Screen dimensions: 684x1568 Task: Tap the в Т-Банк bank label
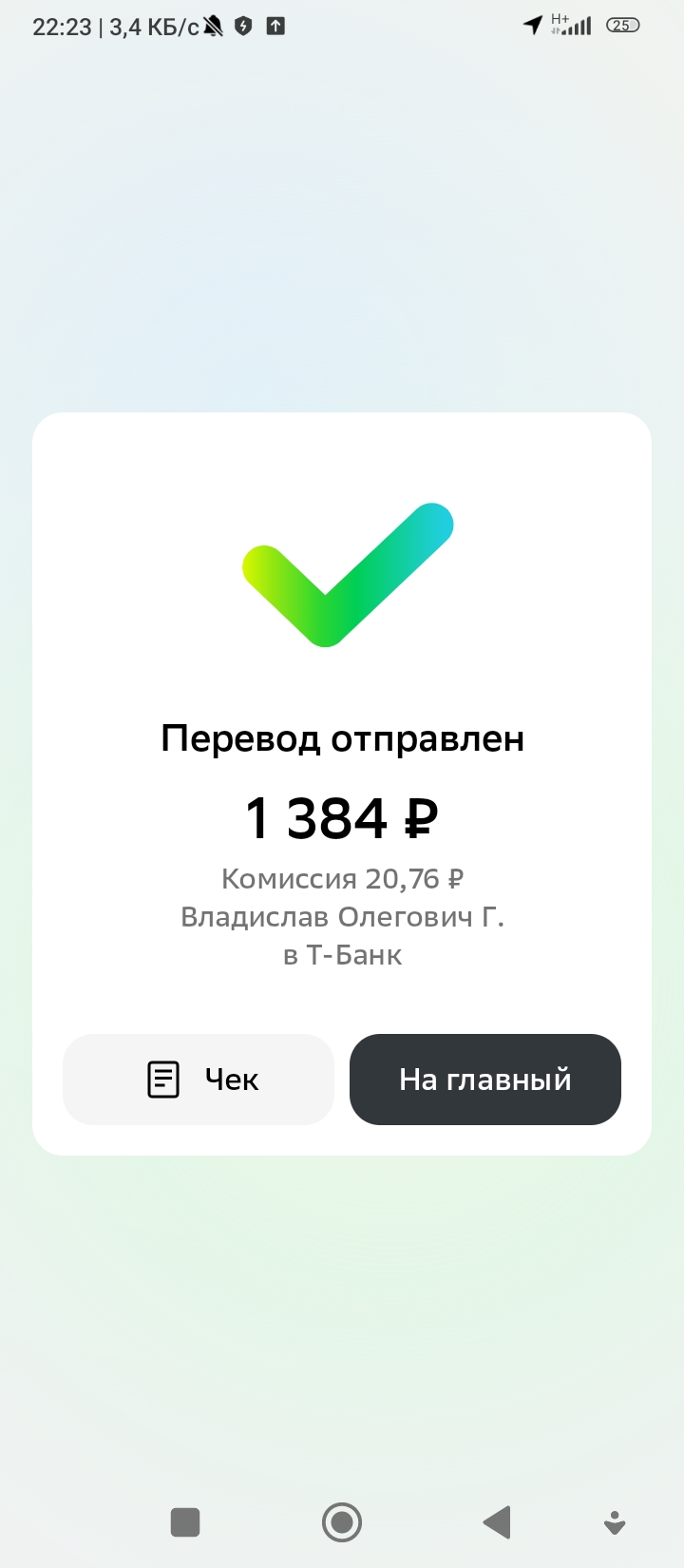342,955
